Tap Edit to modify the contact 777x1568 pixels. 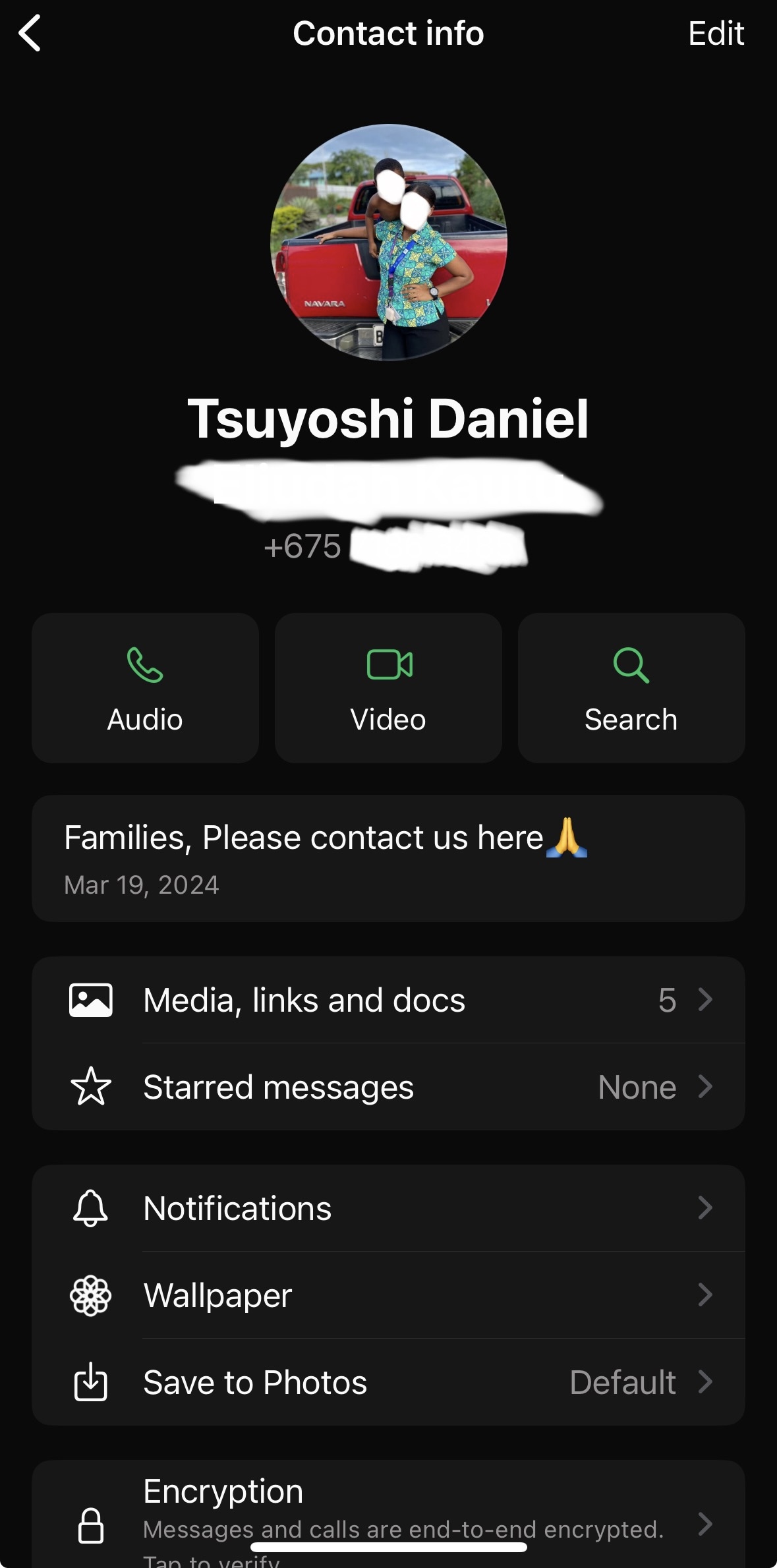pos(715,33)
